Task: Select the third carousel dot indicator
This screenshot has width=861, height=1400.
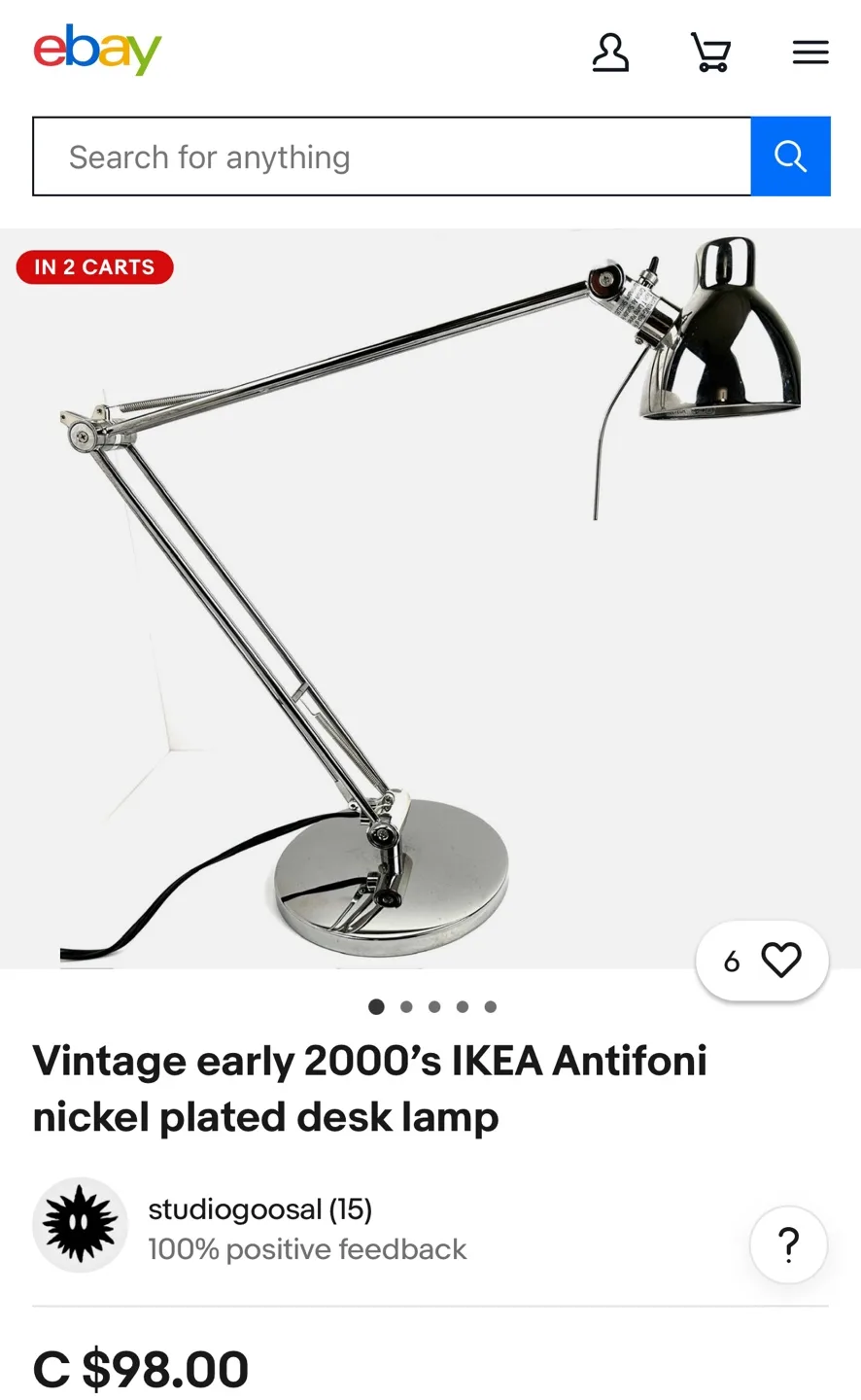Action: tap(433, 1006)
